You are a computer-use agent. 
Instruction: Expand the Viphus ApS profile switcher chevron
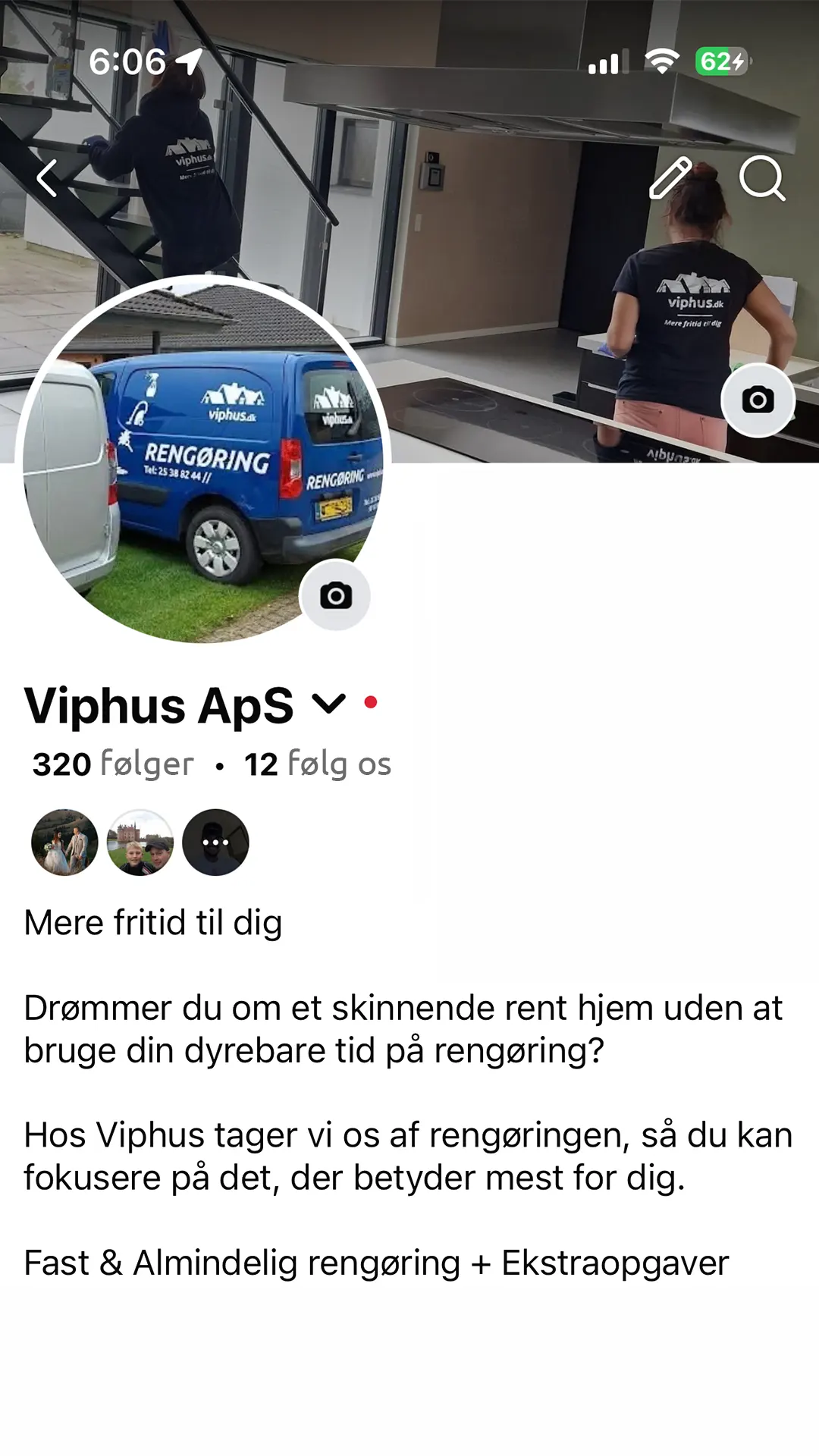pyautogui.click(x=329, y=704)
